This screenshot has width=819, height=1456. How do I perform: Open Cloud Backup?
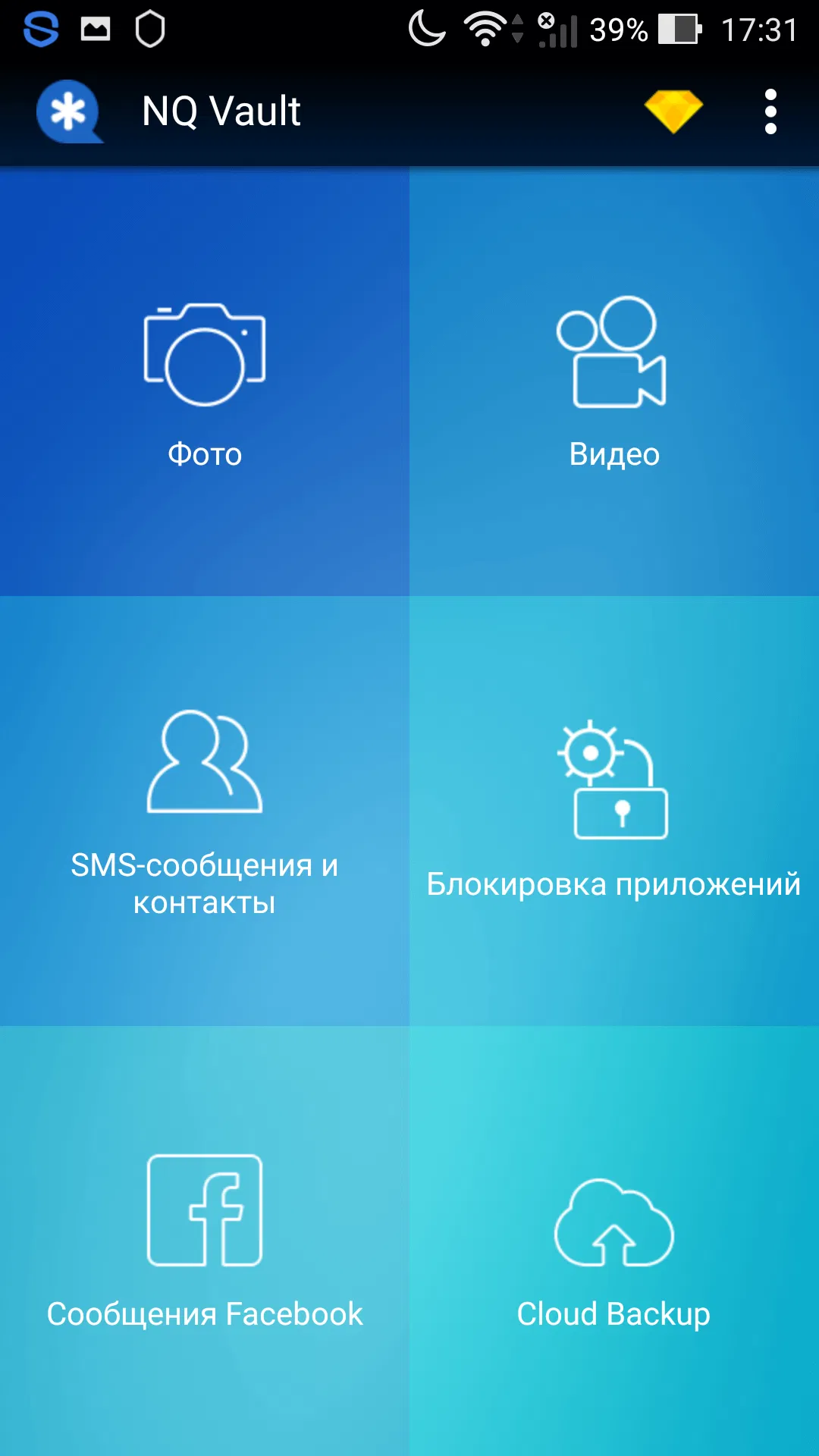click(614, 1241)
